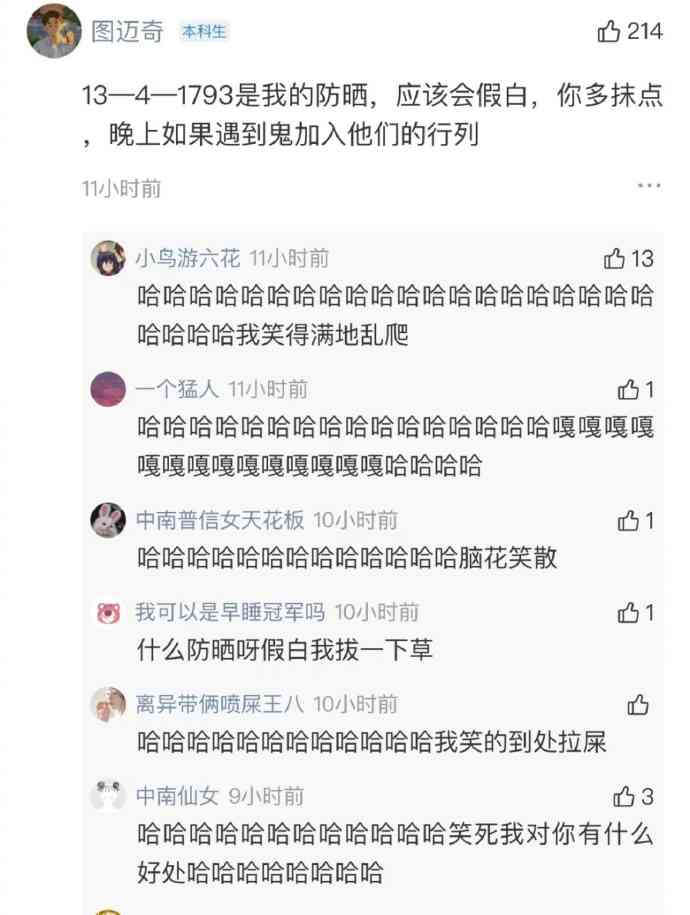This screenshot has width=690, height=915.
Task: Like 图迈奇's comment with 214 likes
Action: pyautogui.click(x=609, y=32)
